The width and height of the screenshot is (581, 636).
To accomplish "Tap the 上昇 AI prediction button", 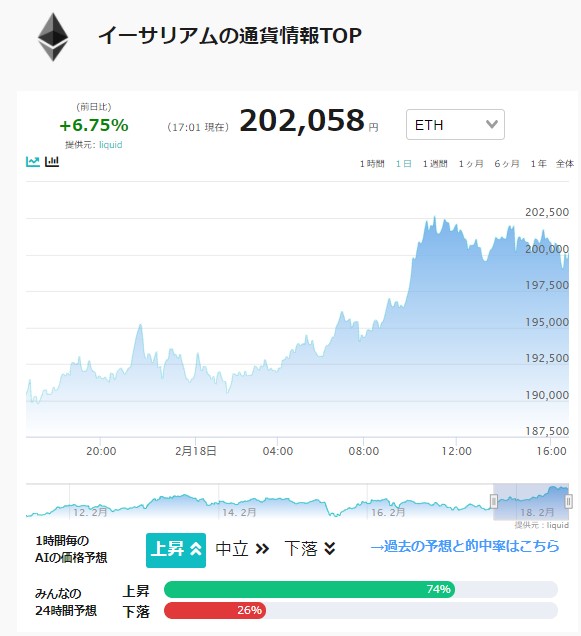I will pos(176,550).
